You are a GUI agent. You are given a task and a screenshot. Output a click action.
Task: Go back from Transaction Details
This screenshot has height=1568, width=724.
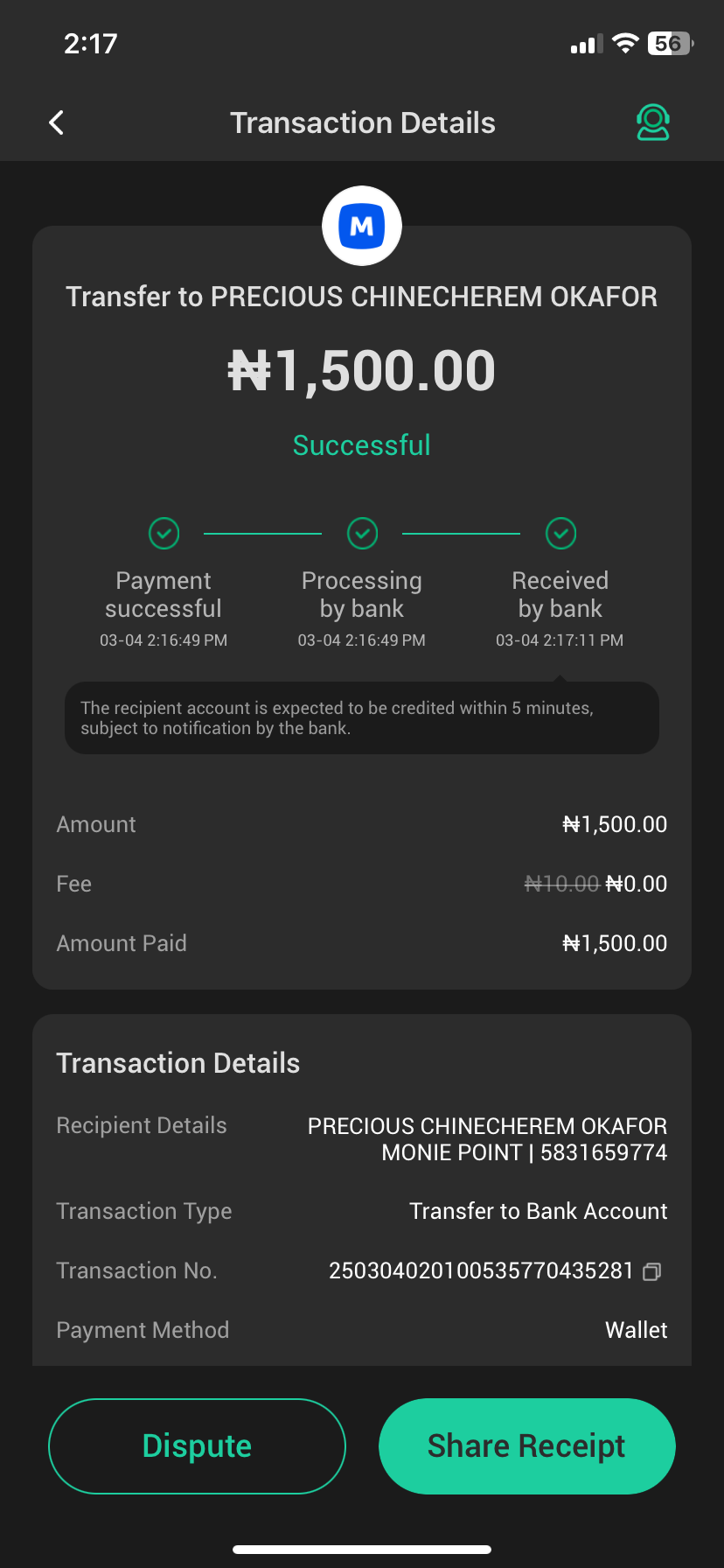(x=57, y=122)
